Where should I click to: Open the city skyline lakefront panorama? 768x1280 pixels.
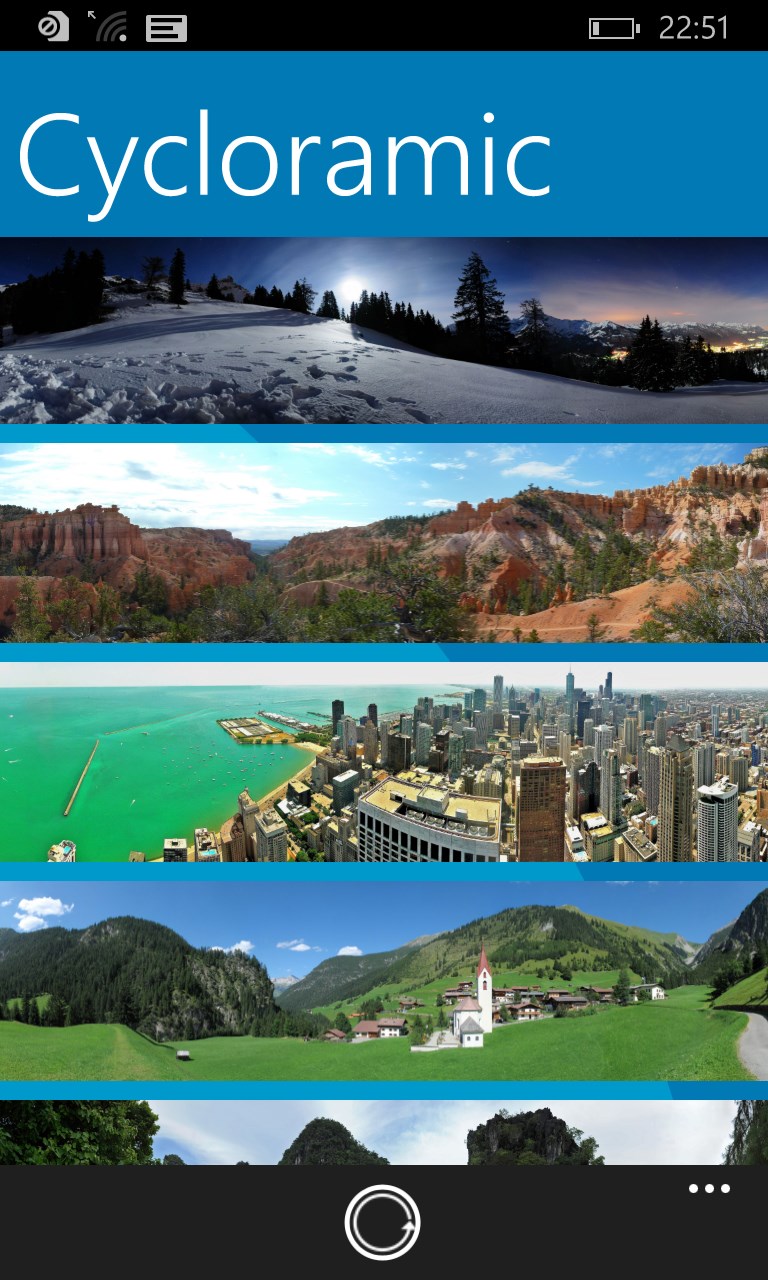point(384,761)
